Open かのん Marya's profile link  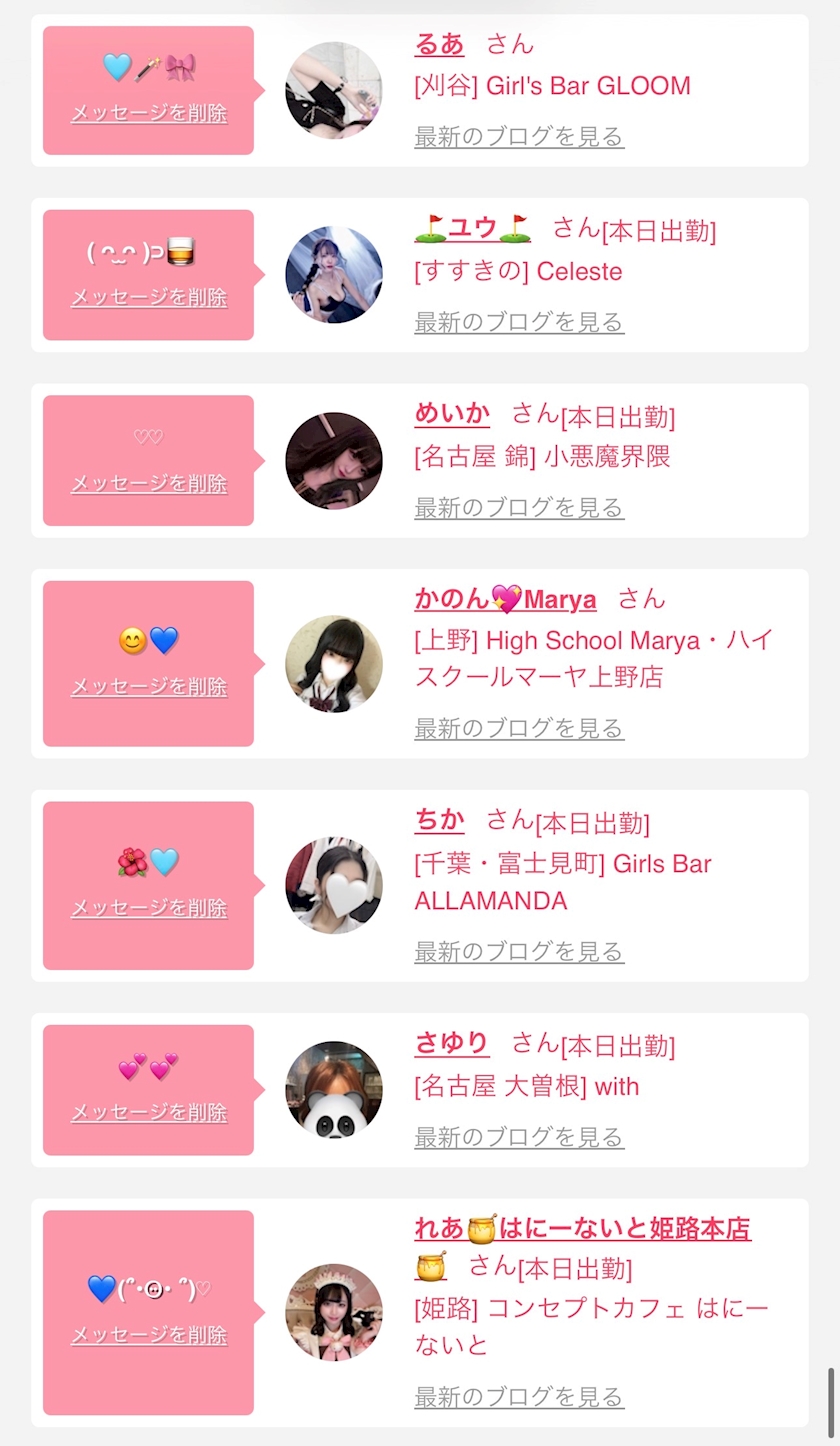[x=505, y=600]
